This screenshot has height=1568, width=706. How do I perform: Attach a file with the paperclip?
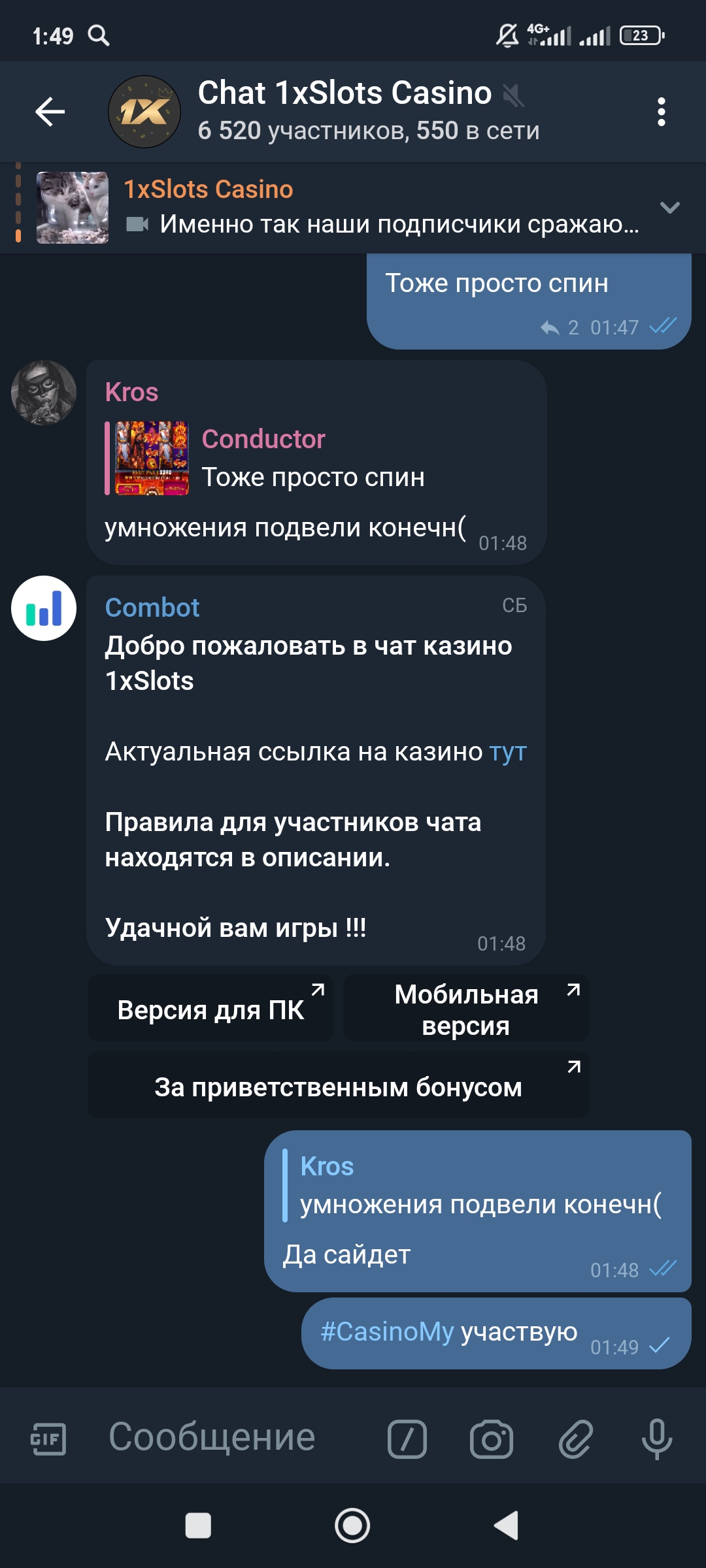point(575,1439)
